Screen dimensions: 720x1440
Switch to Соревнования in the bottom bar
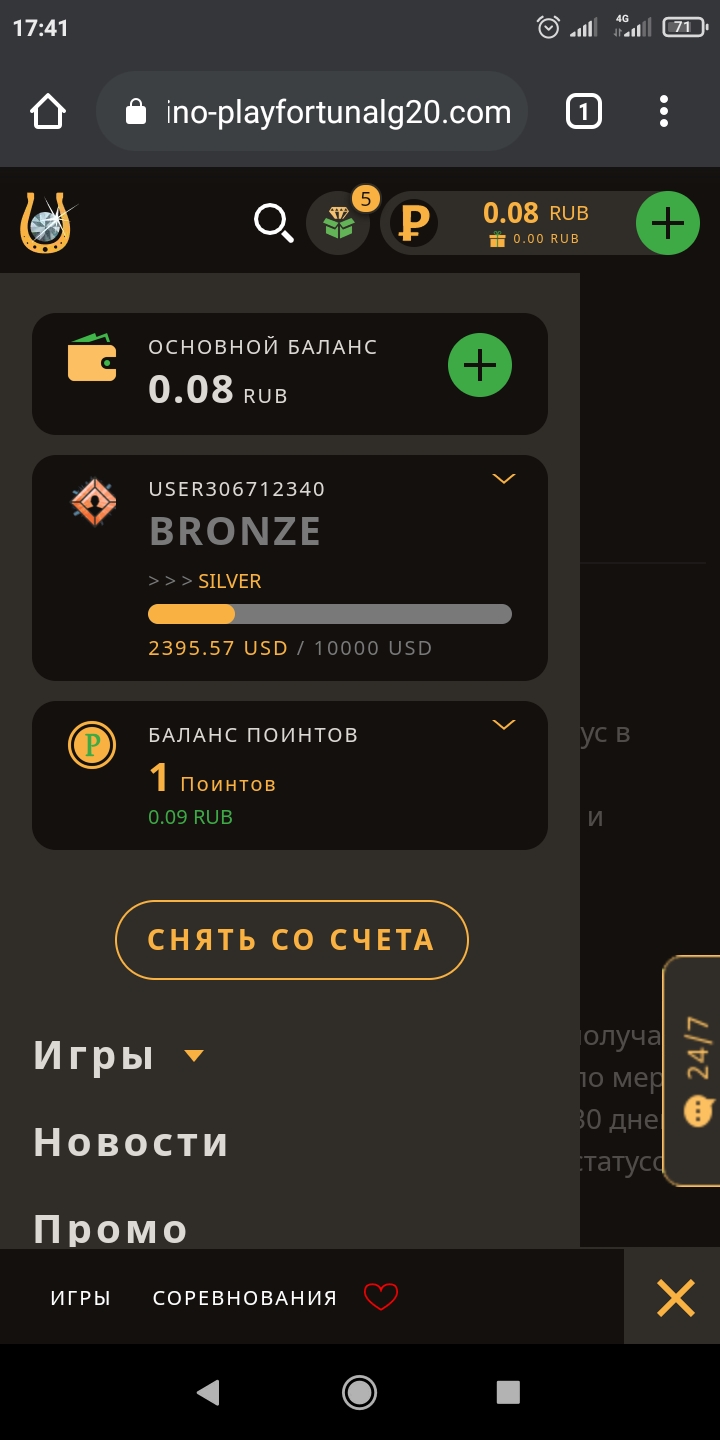[x=245, y=1298]
